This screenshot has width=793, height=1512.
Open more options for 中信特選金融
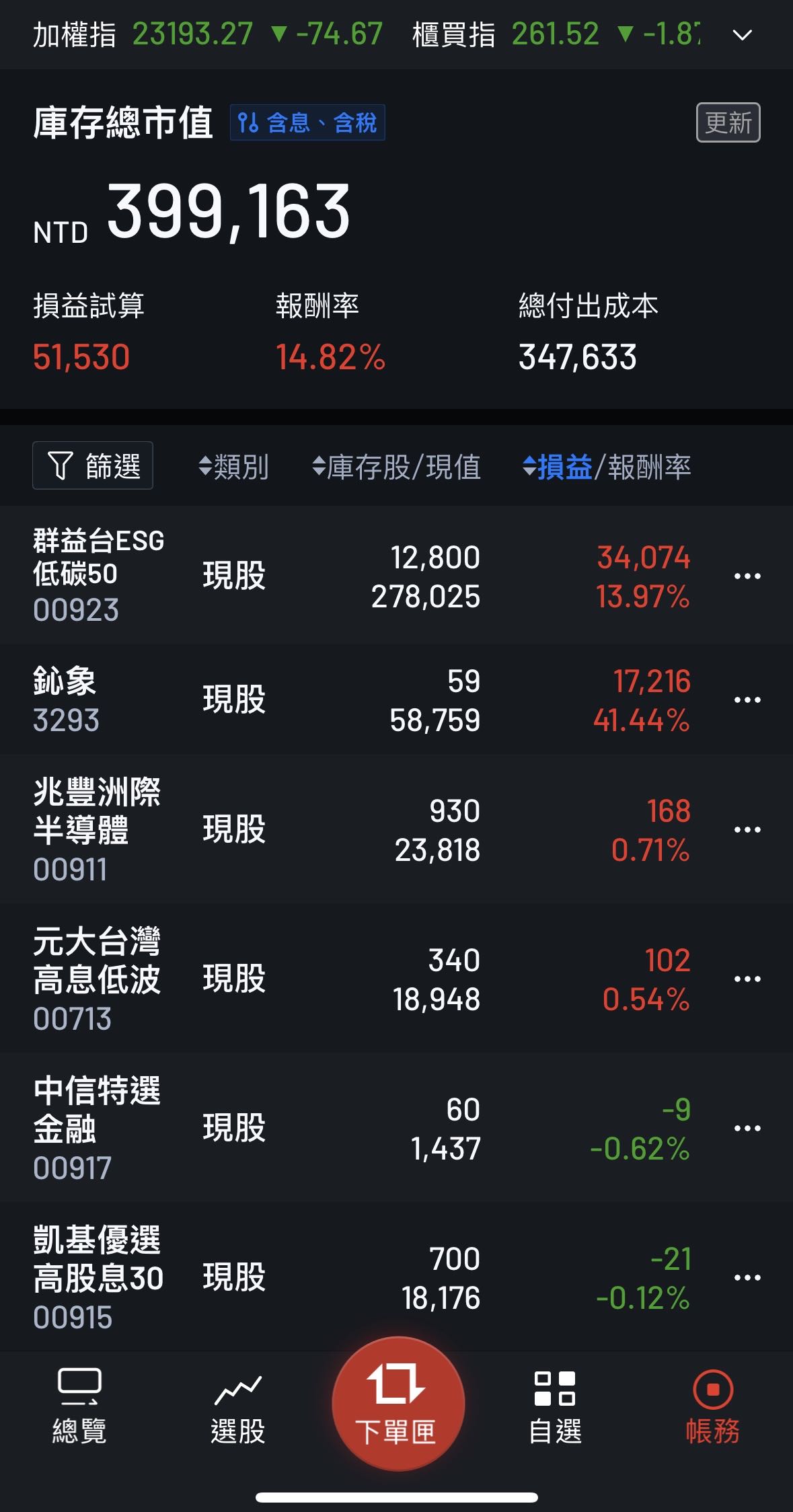[x=747, y=1129]
